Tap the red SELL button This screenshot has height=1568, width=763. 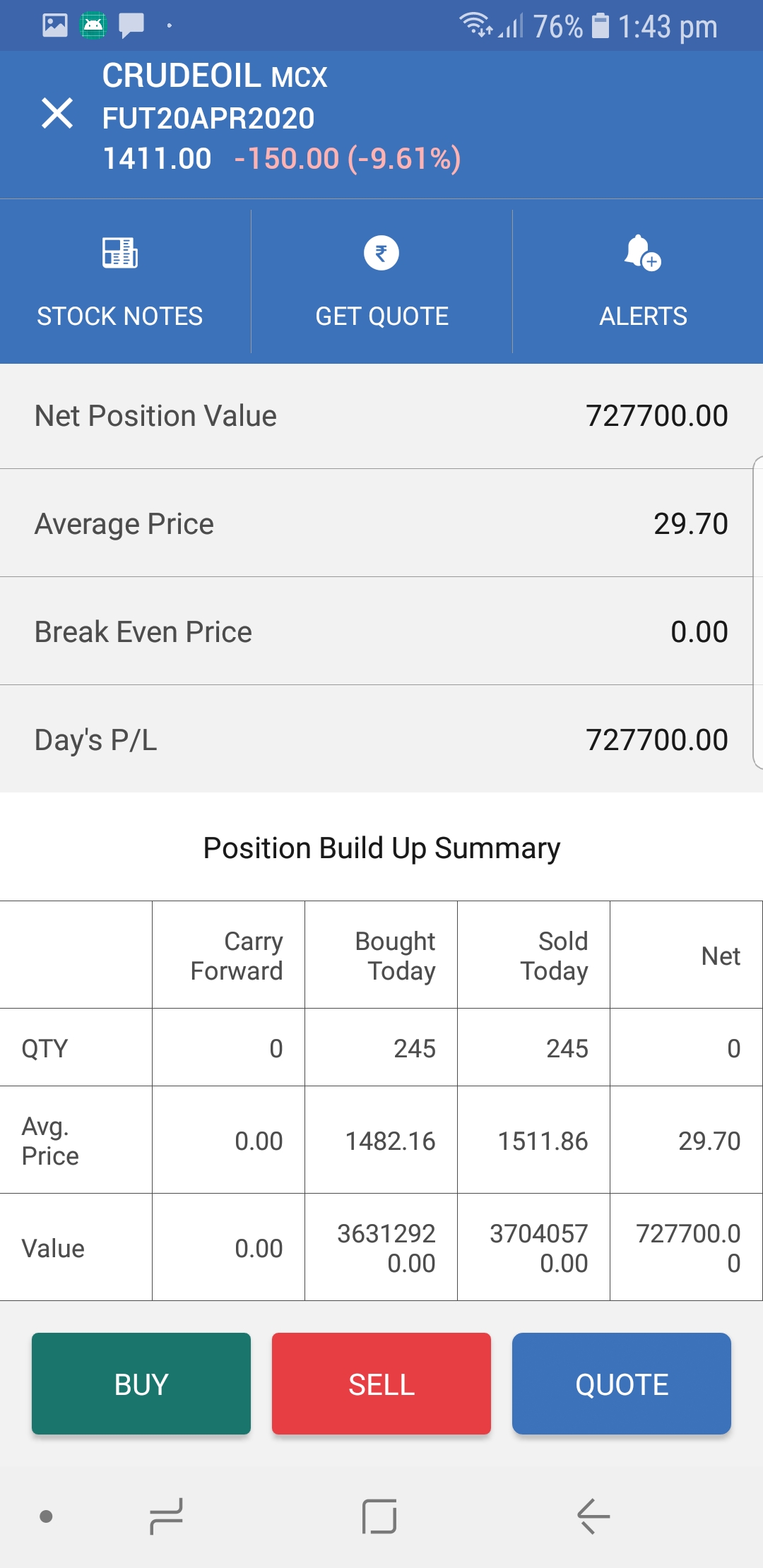click(x=381, y=1384)
